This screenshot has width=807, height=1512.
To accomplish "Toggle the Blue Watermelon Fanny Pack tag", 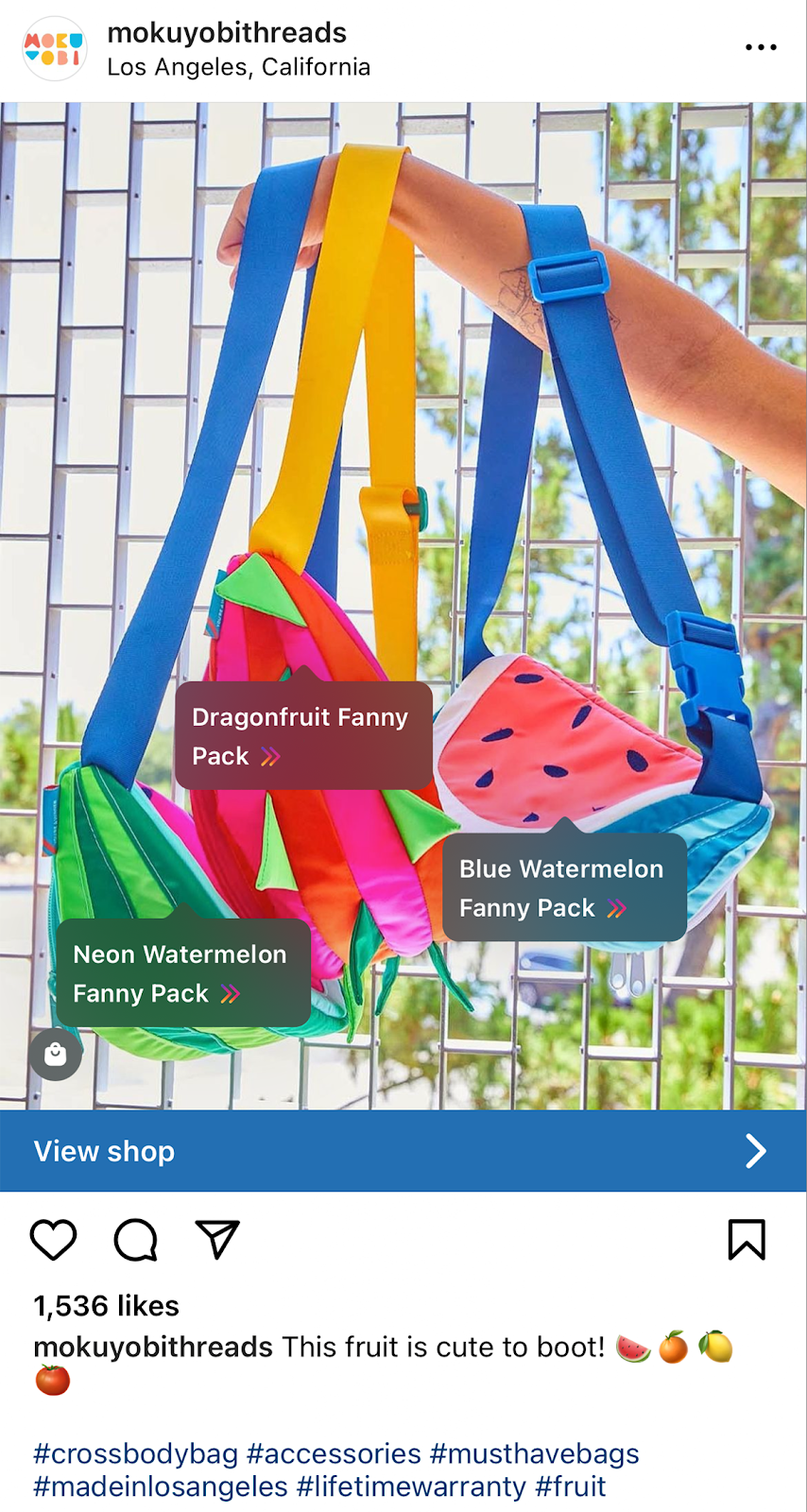I will 563,888.
